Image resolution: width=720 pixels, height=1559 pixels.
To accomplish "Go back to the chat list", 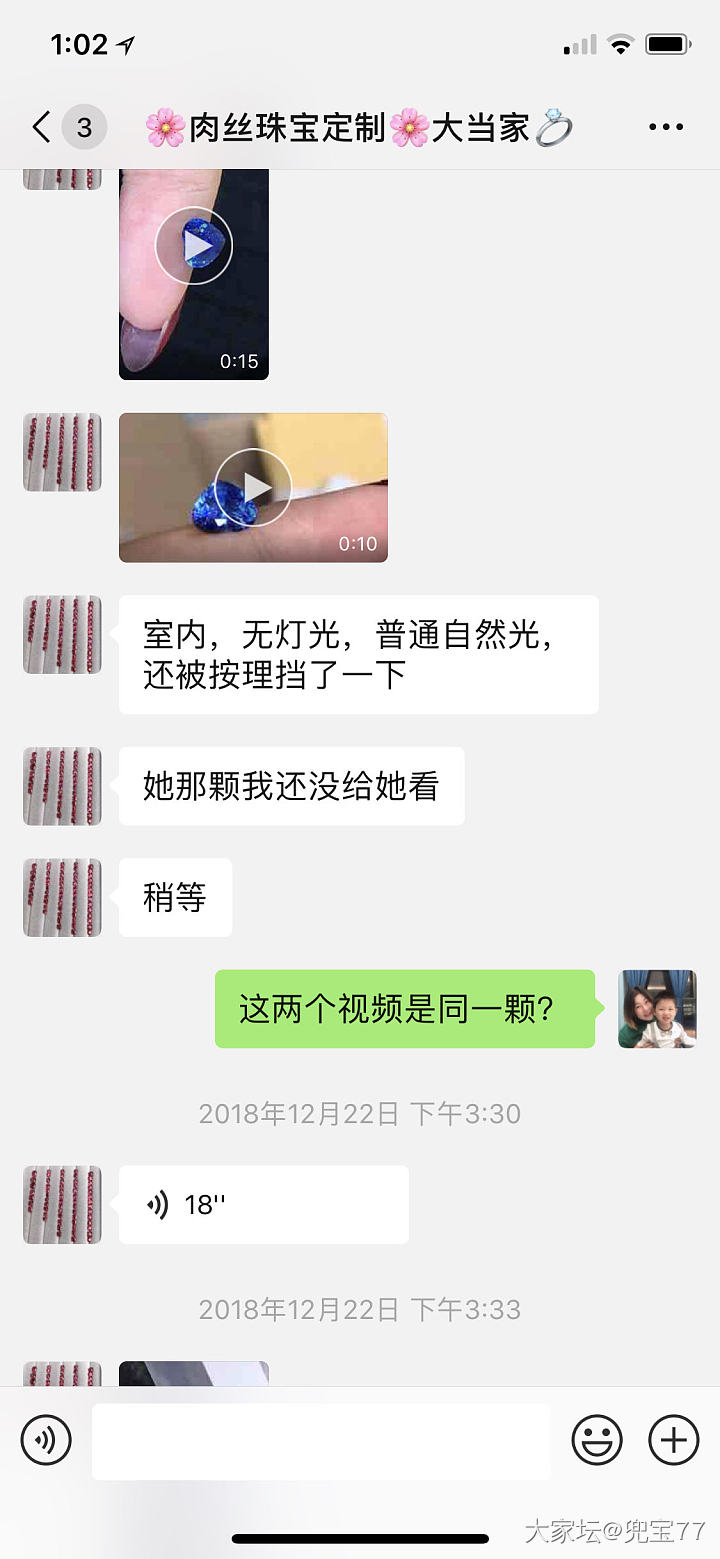I will click(x=41, y=127).
